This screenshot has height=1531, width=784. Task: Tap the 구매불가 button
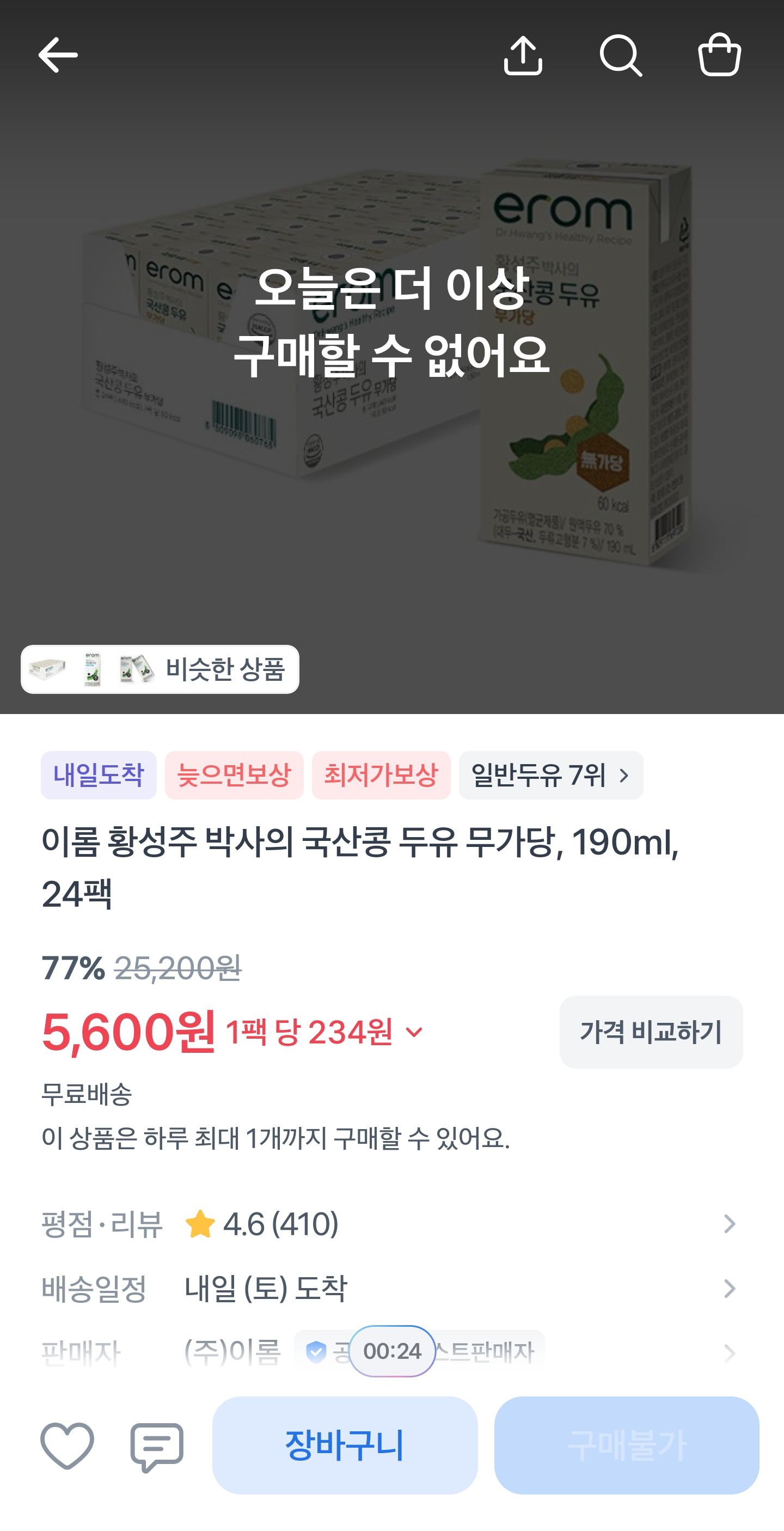tap(627, 1445)
